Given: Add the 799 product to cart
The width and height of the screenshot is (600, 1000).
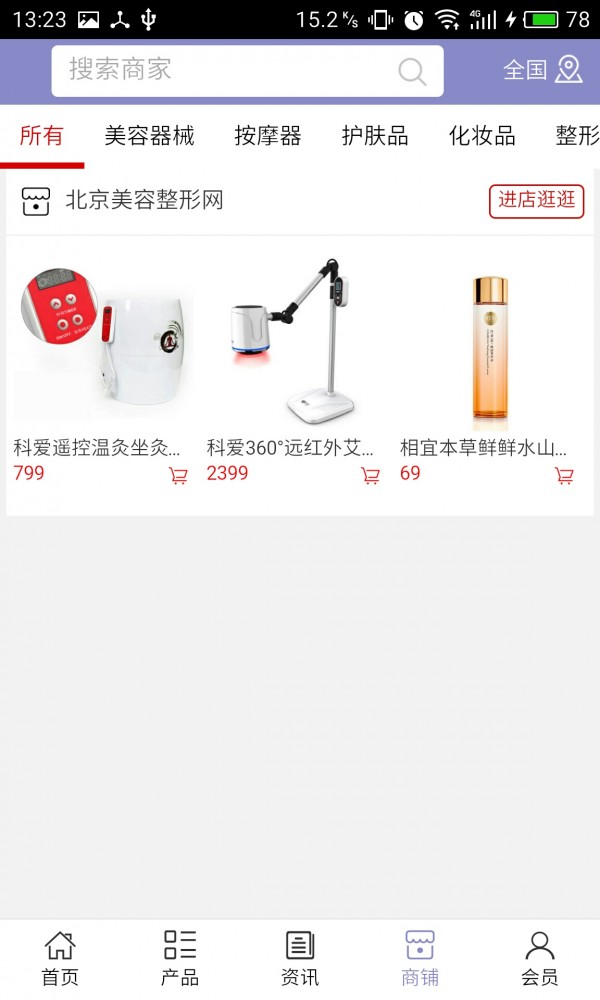Looking at the screenshot, I should [x=178, y=476].
